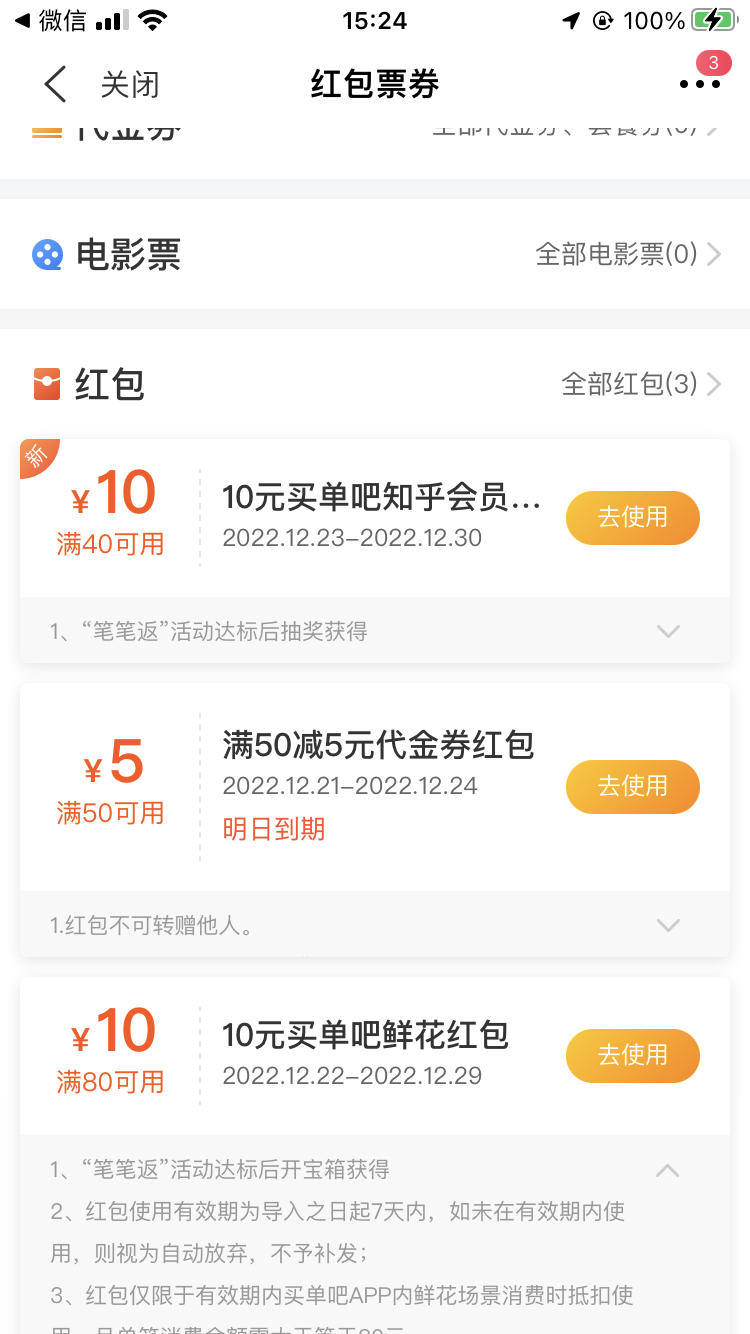Use the 10元买单吧鲜花红包
Image resolution: width=750 pixels, height=1334 pixels.
coord(633,1055)
